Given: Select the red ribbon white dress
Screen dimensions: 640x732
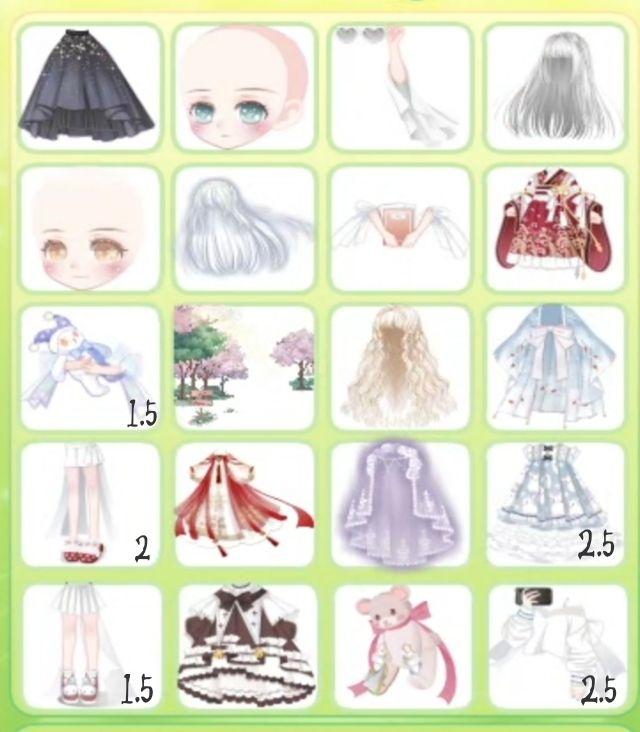Looking at the screenshot, I should 245,505.
